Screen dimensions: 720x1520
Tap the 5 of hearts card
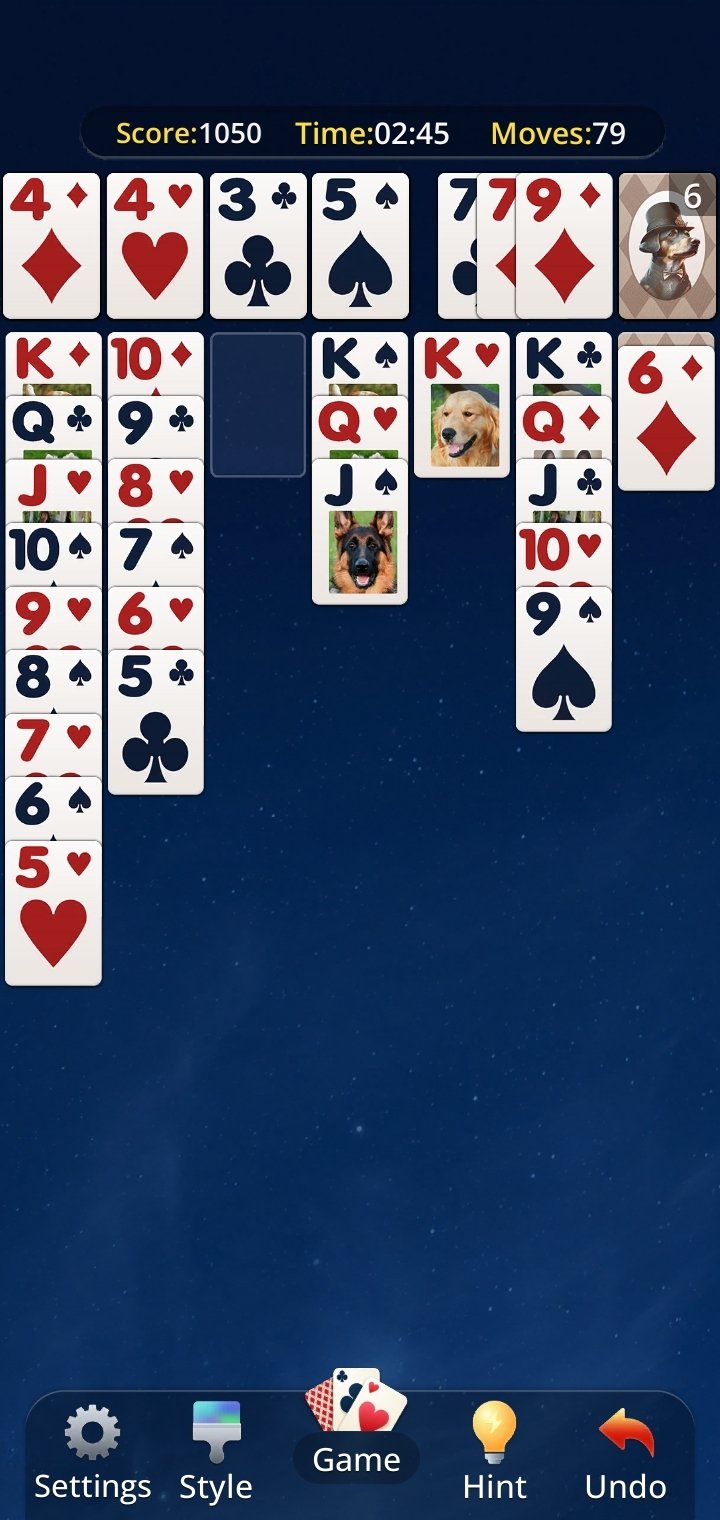click(x=53, y=912)
